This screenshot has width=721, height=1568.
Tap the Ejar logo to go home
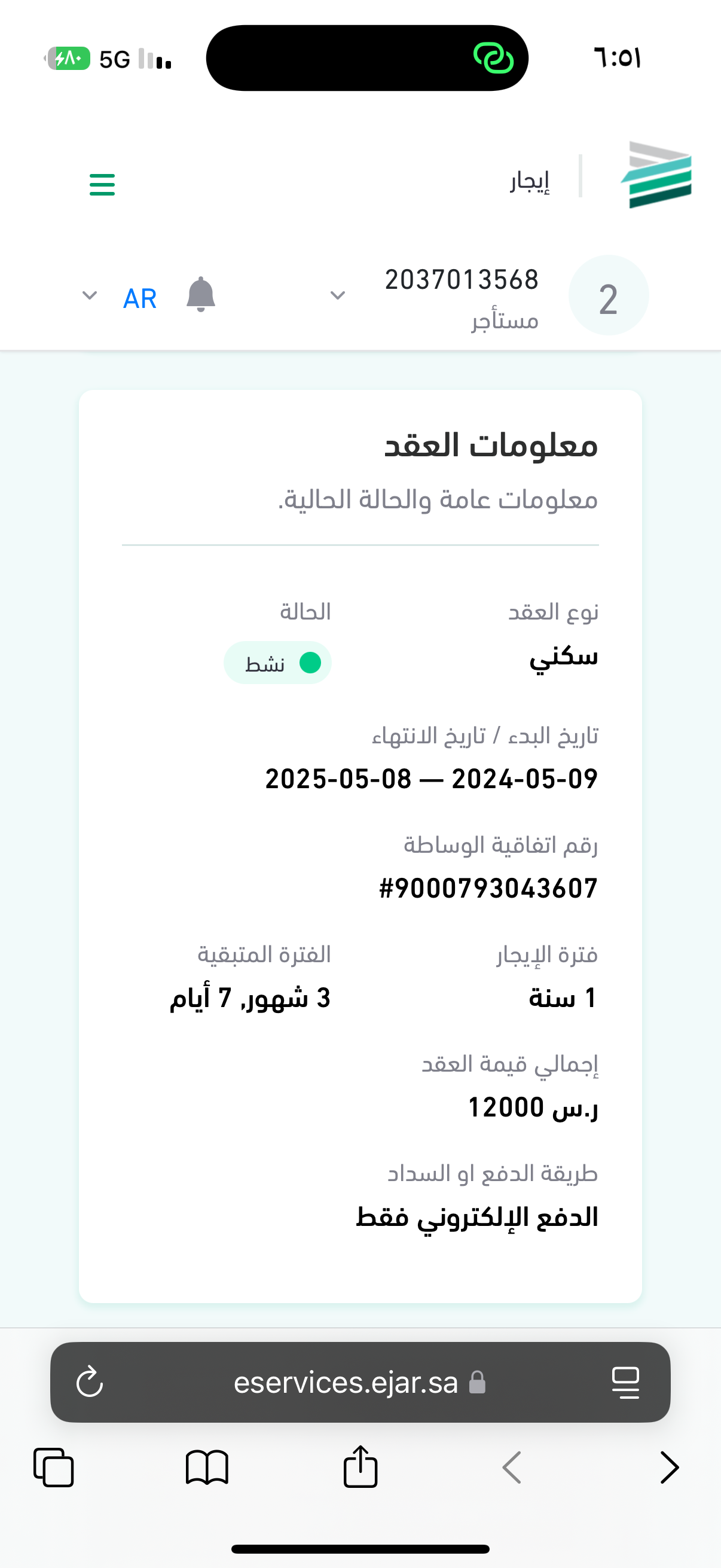[656, 175]
